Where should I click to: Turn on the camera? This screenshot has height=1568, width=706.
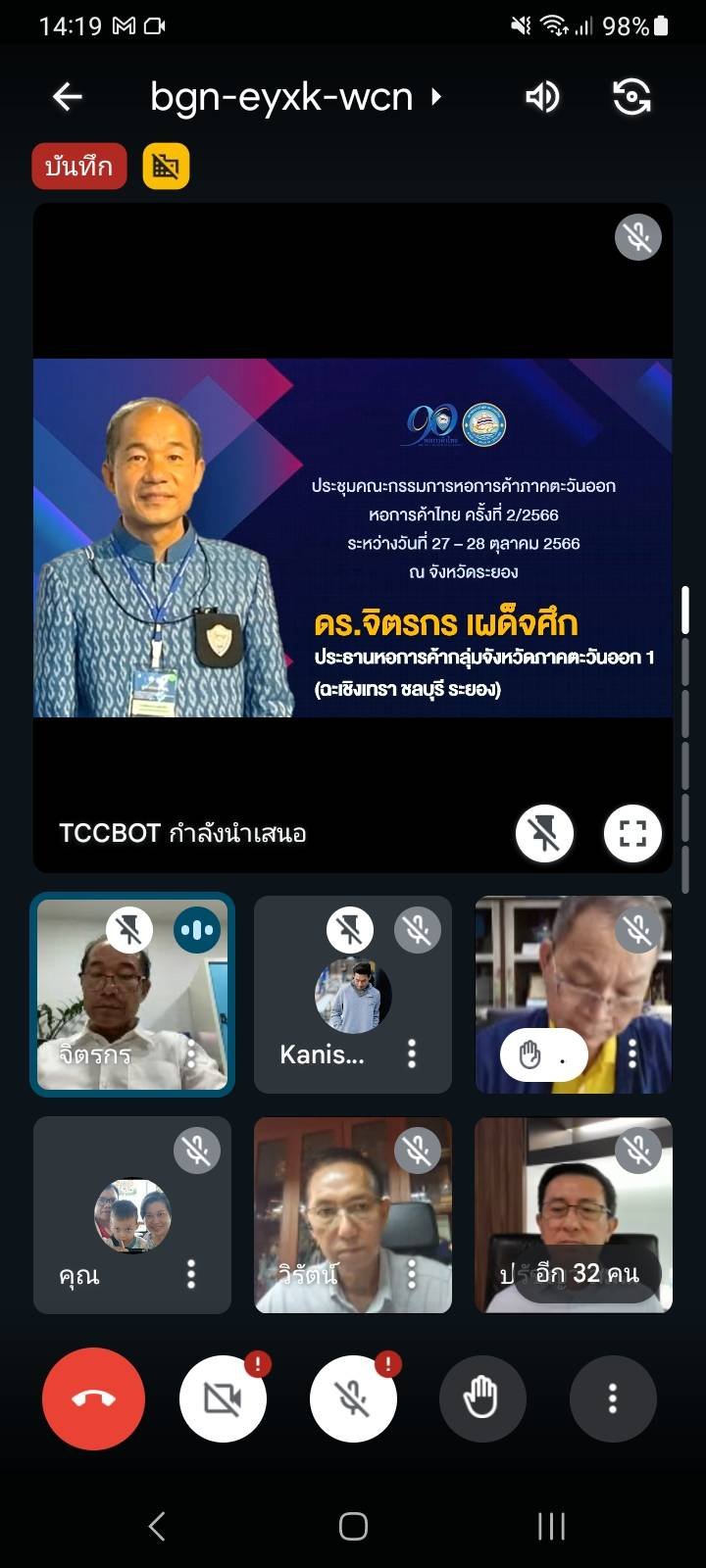(224, 1398)
